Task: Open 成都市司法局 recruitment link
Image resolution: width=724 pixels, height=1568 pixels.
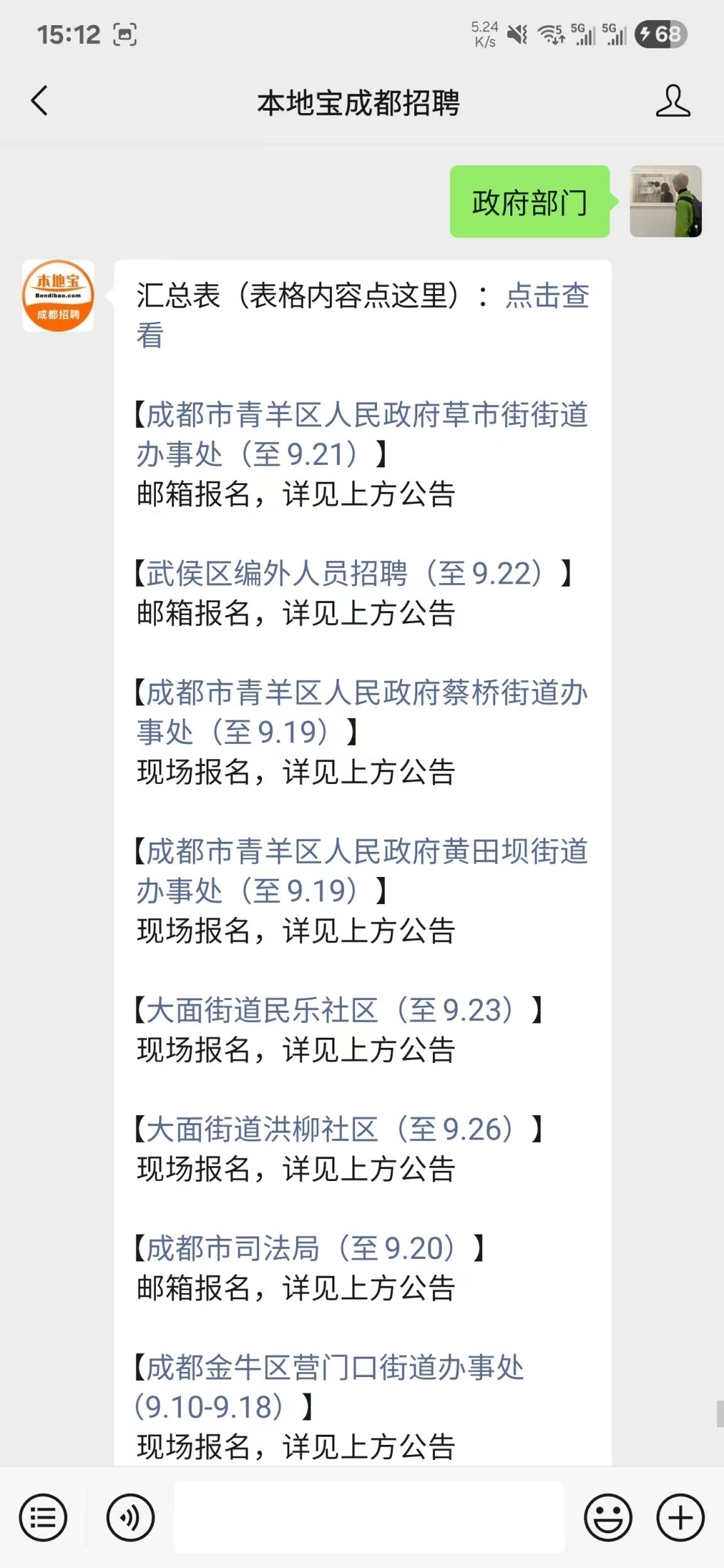Action: (x=300, y=1248)
